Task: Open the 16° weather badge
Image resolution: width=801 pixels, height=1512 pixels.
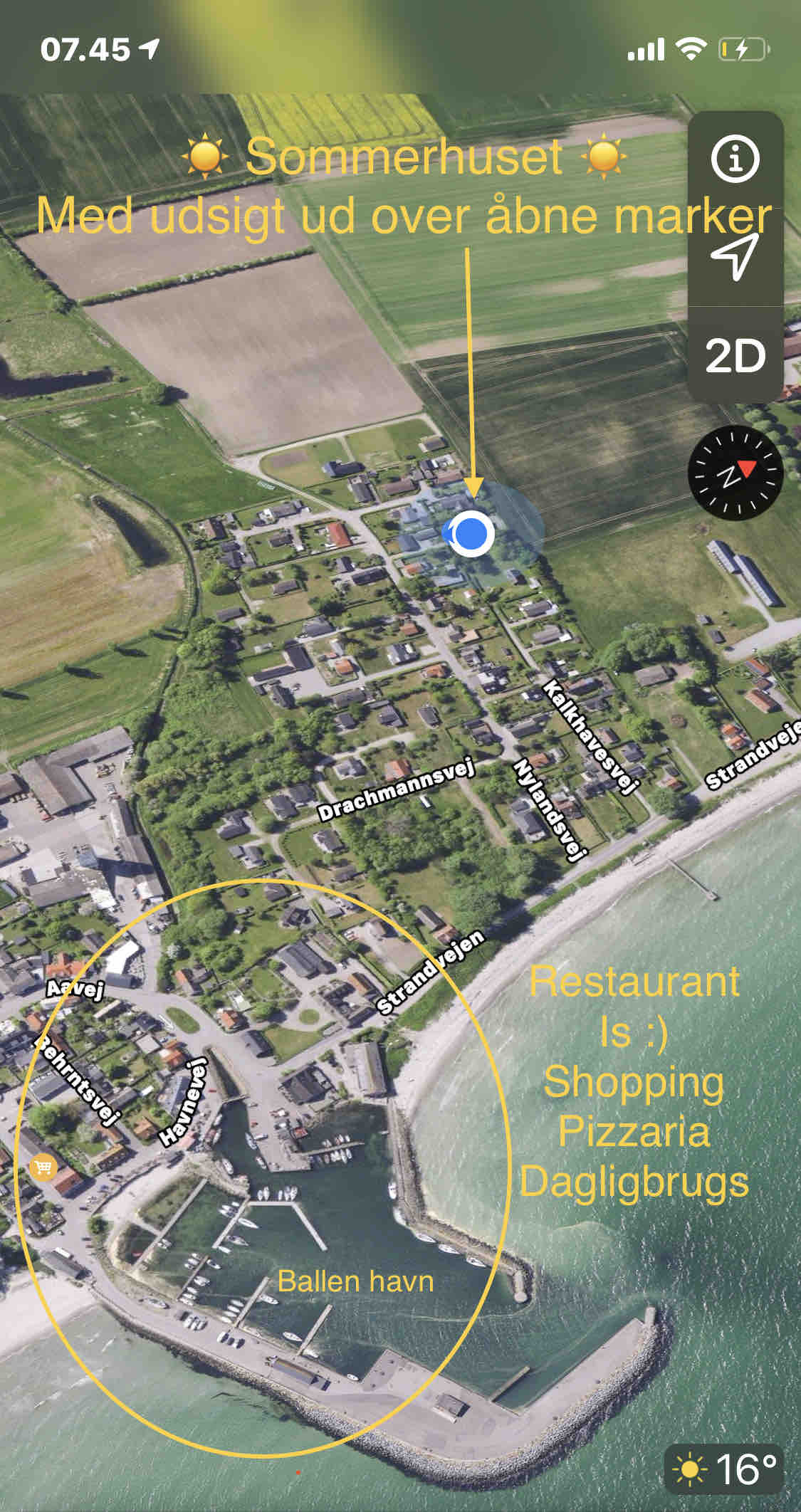Action: pyautogui.click(x=724, y=1468)
